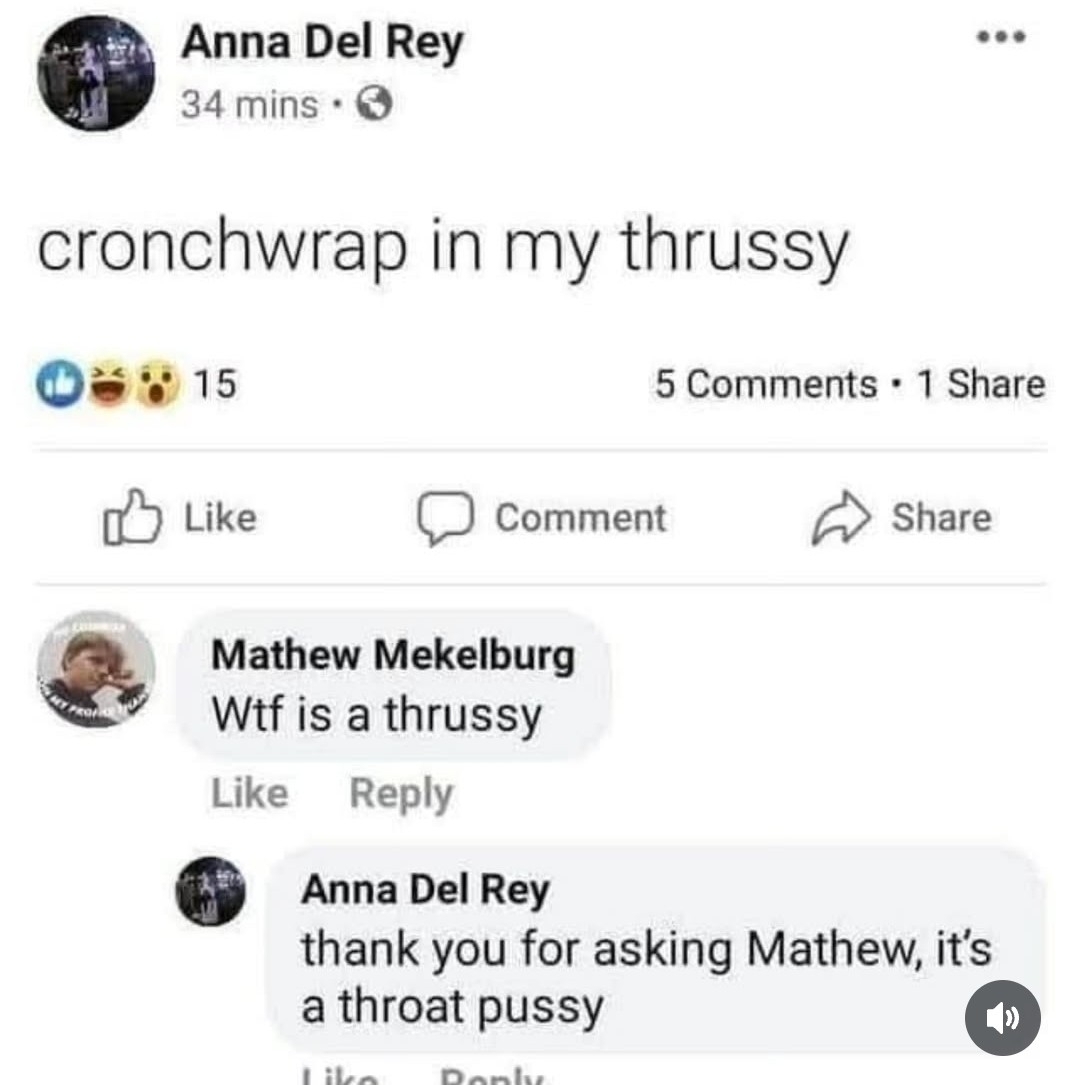The width and height of the screenshot is (1080, 1085).
Task: Tap Anna Del Rey's profile picture on the post
Action: coord(96,72)
